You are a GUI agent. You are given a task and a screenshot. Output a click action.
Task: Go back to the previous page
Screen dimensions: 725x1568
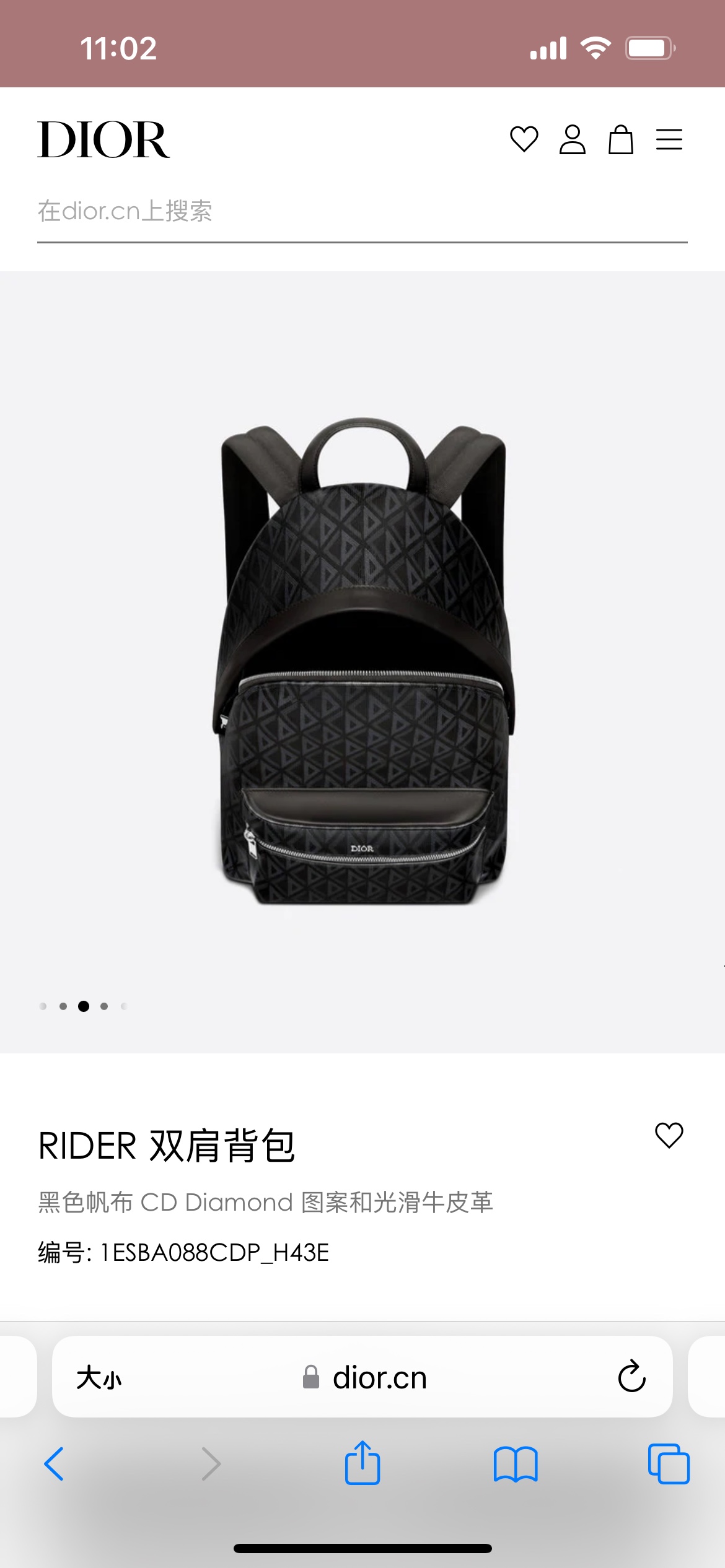pyautogui.click(x=55, y=1464)
